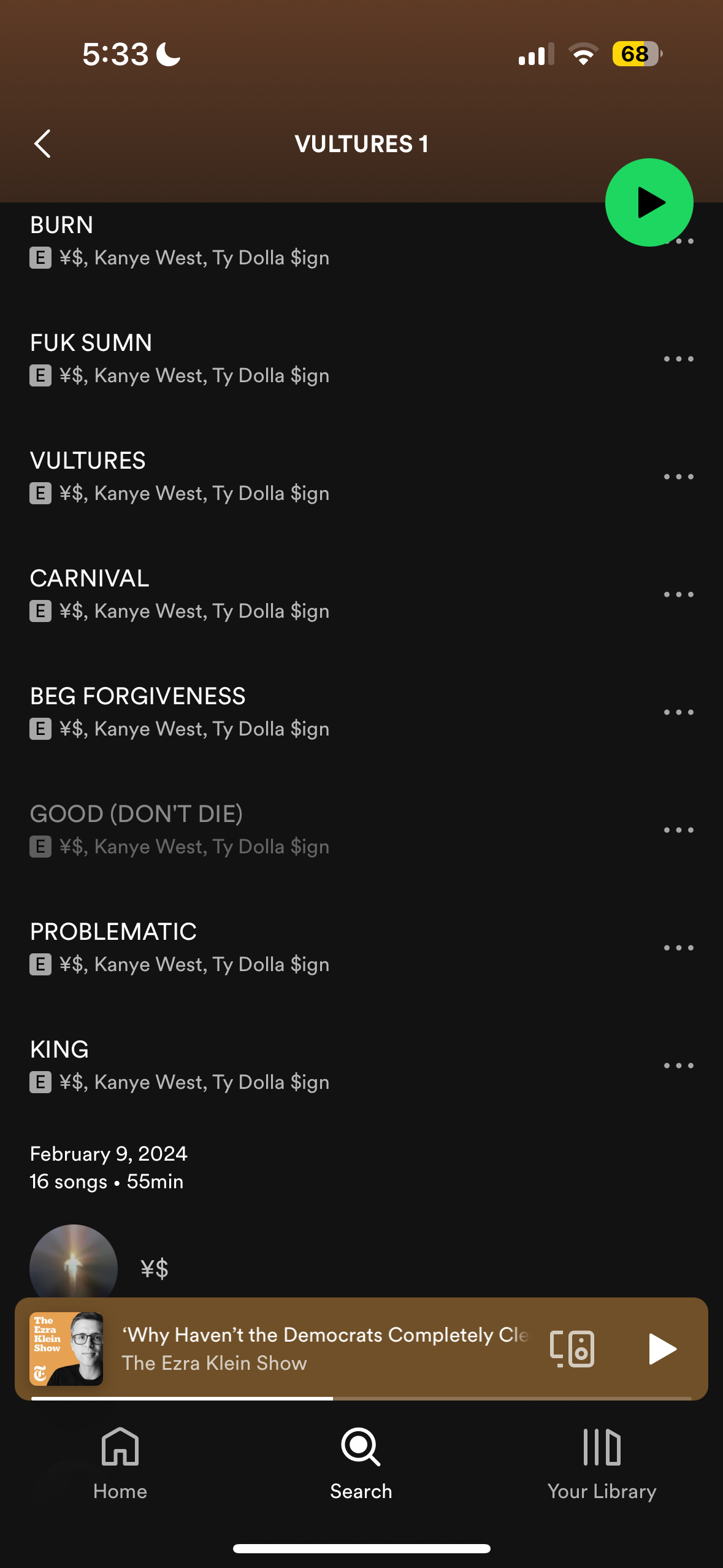Switch to the Your Library tab
Image resolution: width=723 pixels, height=1568 pixels.
(602, 1464)
